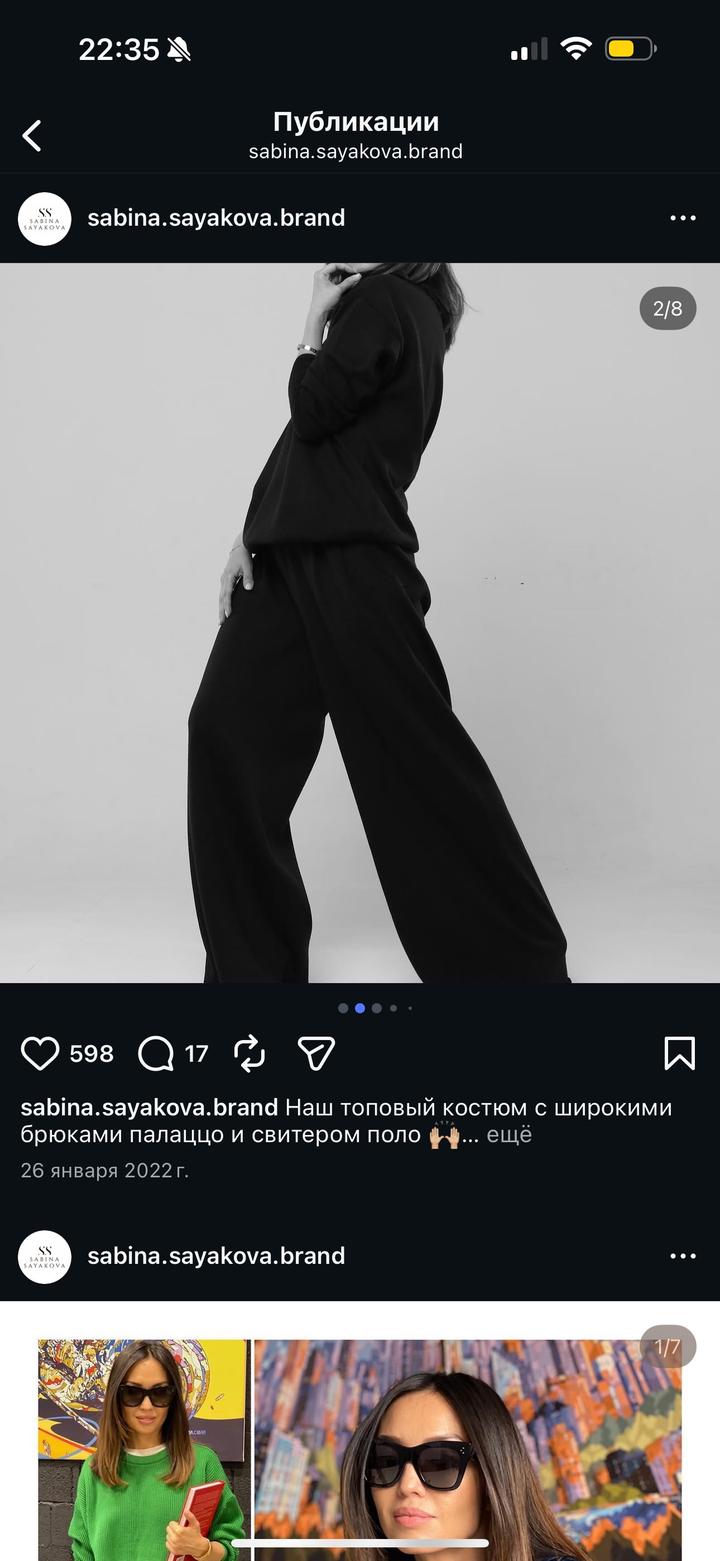Open comments on the black suit post
The image size is (720, 1561).
pyautogui.click(x=156, y=1053)
